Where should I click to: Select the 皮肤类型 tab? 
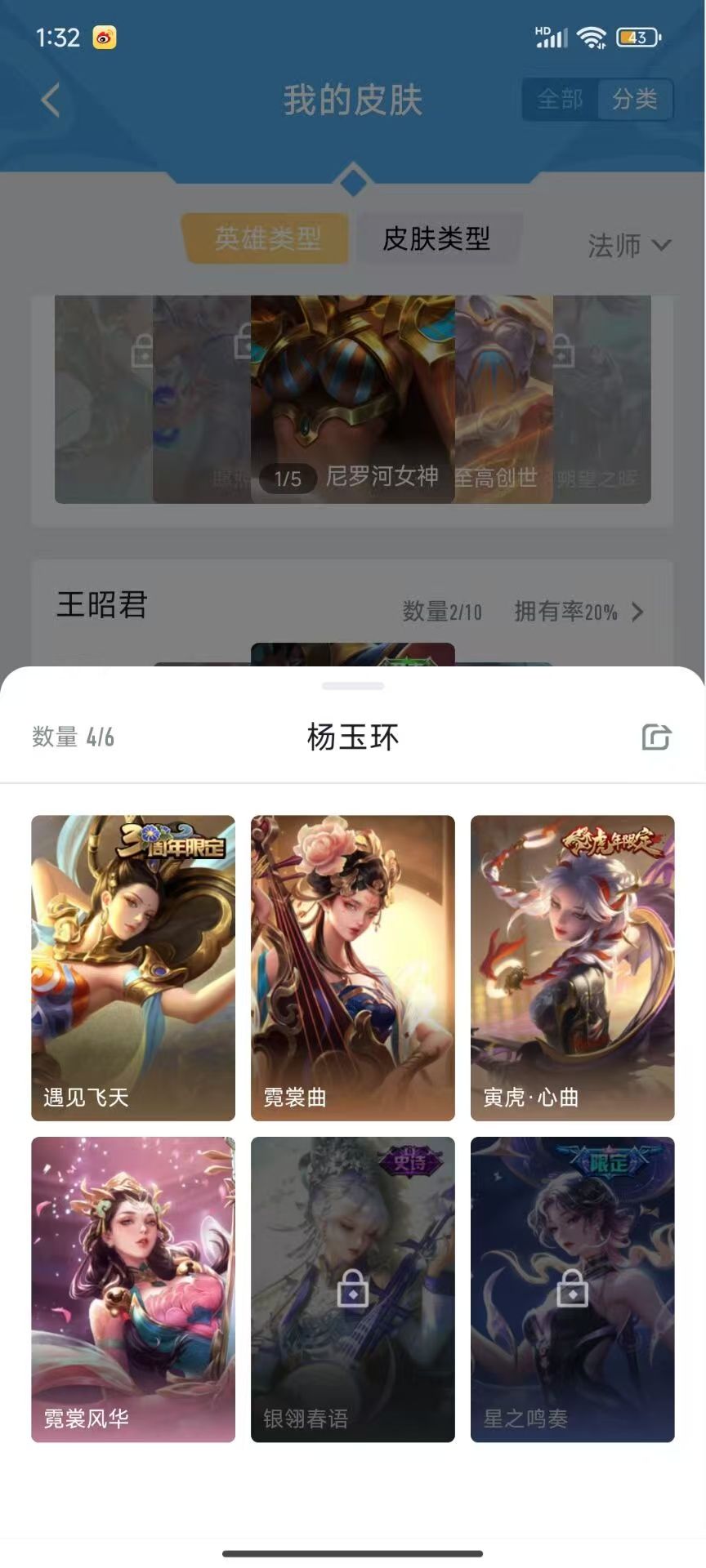(437, 238)
